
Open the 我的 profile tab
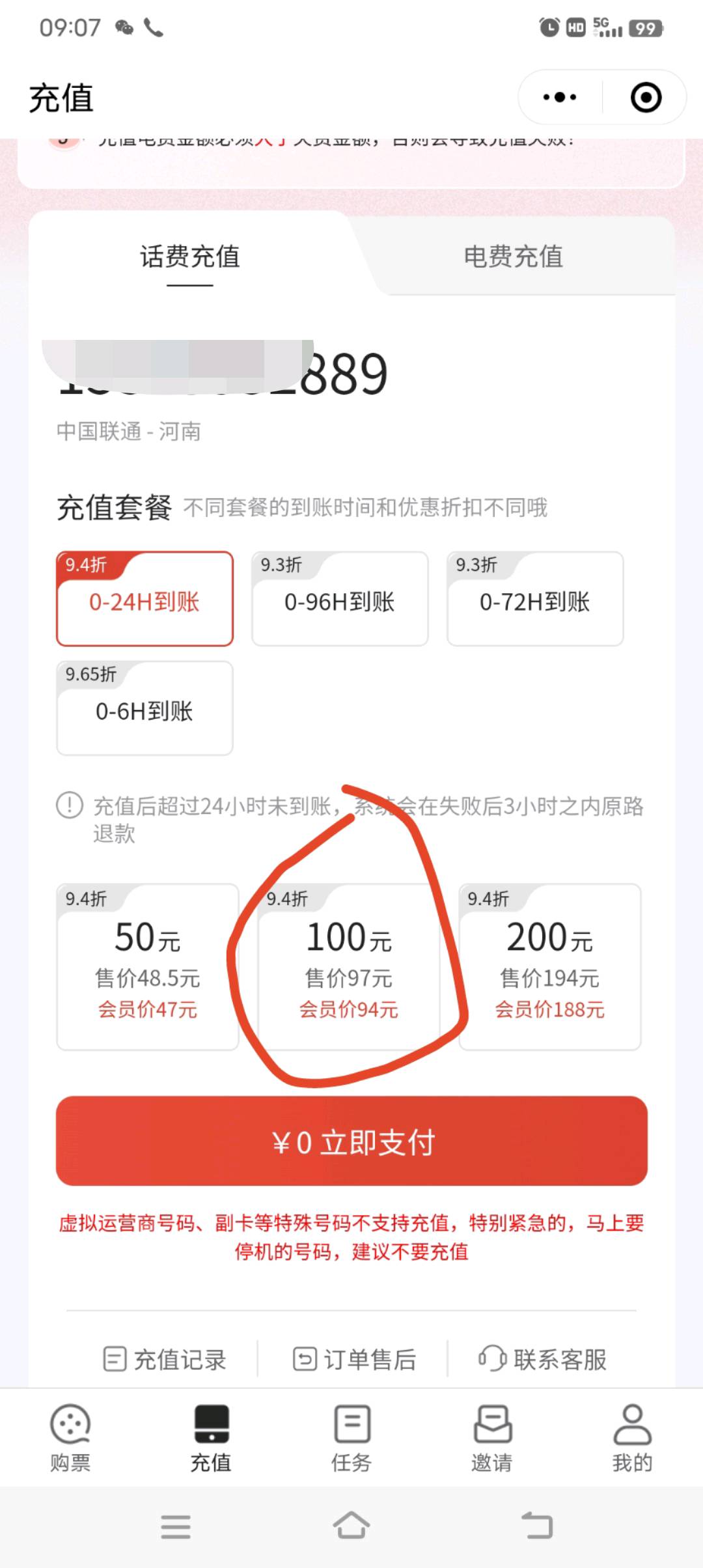coord(632,1438)
